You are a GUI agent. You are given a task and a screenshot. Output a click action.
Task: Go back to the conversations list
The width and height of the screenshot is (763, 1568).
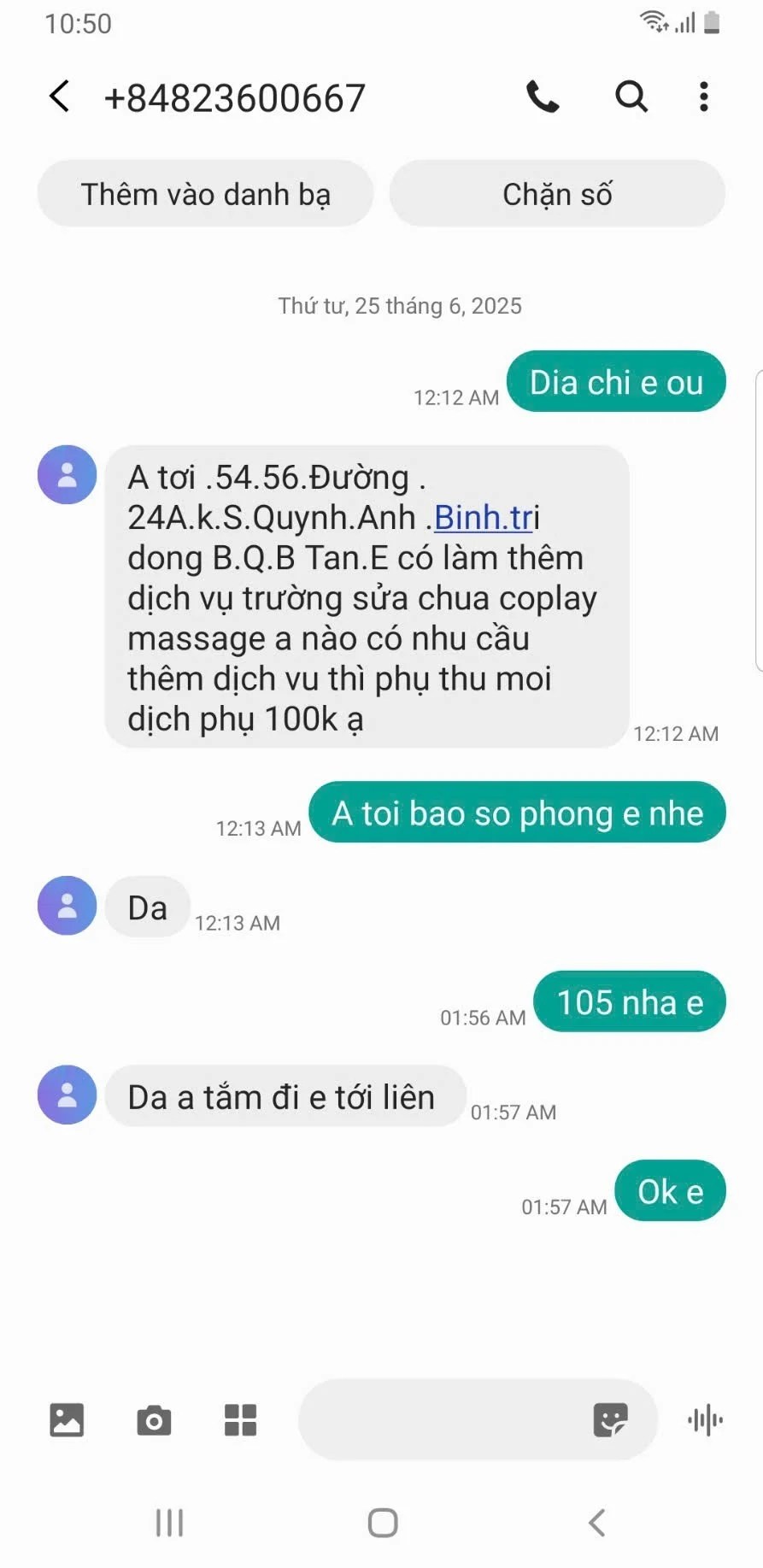(x=59, y=97)
